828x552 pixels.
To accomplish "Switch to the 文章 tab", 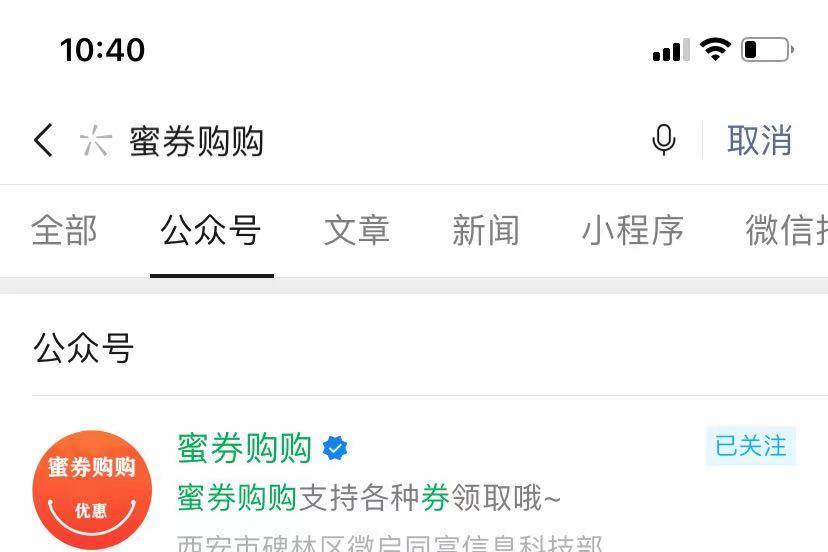I will [x=357, y=231].
